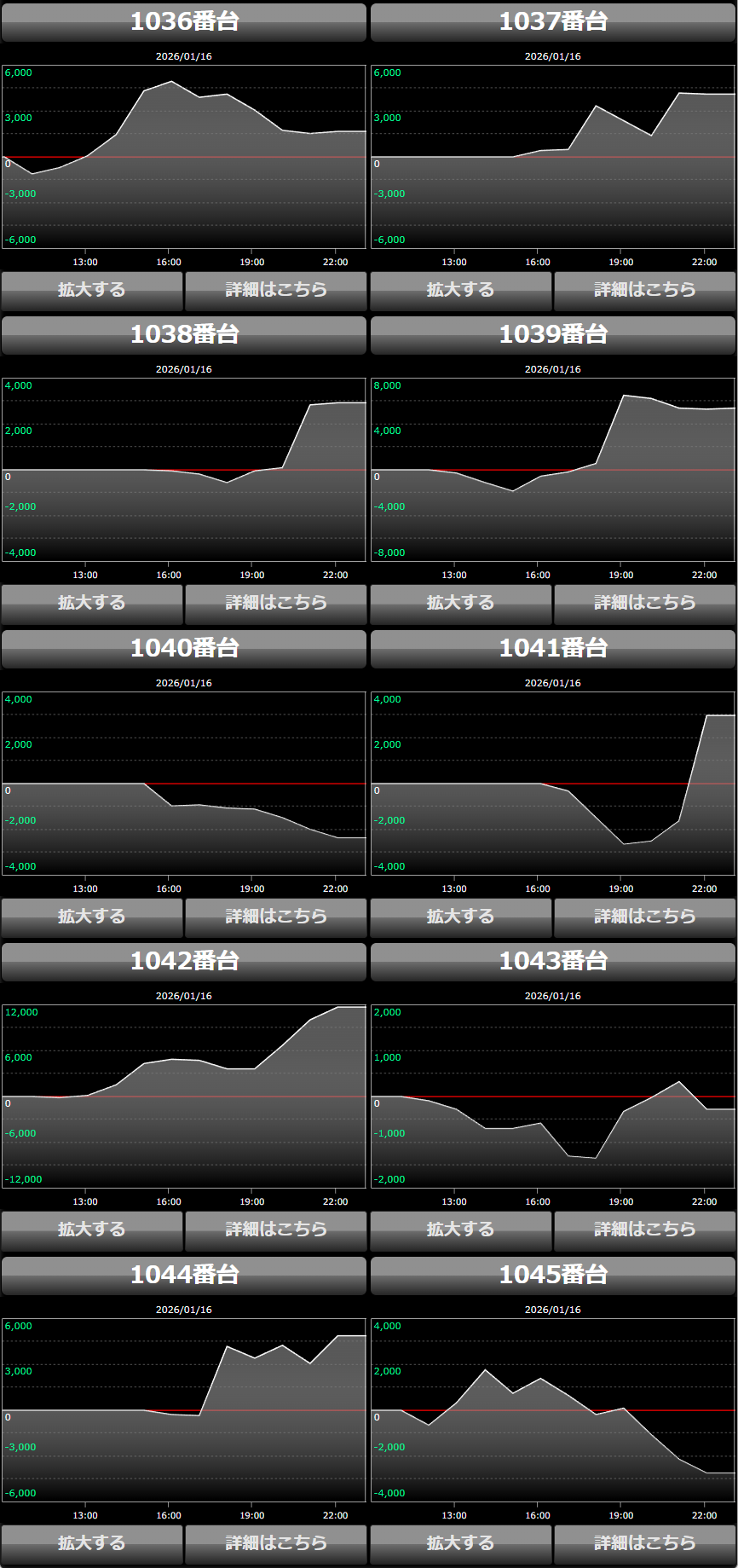Screen dimensions: 738x1568
Task: Tap 拡大する for 1041番台
Action: point(461,917)
